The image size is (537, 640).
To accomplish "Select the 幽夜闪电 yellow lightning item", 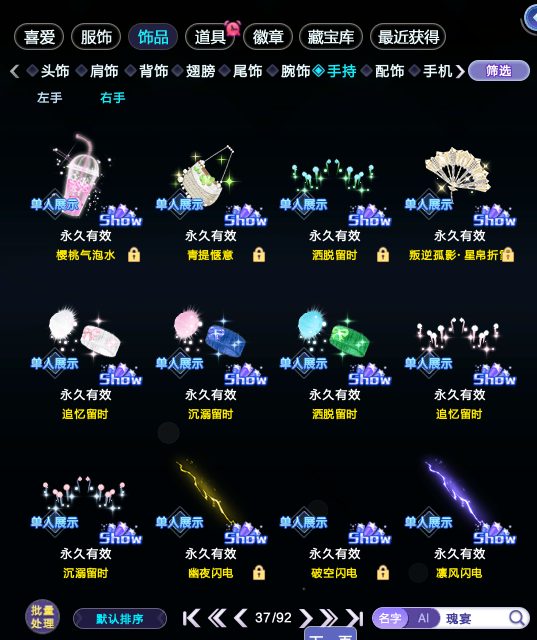I will click(x=211, y=518).
